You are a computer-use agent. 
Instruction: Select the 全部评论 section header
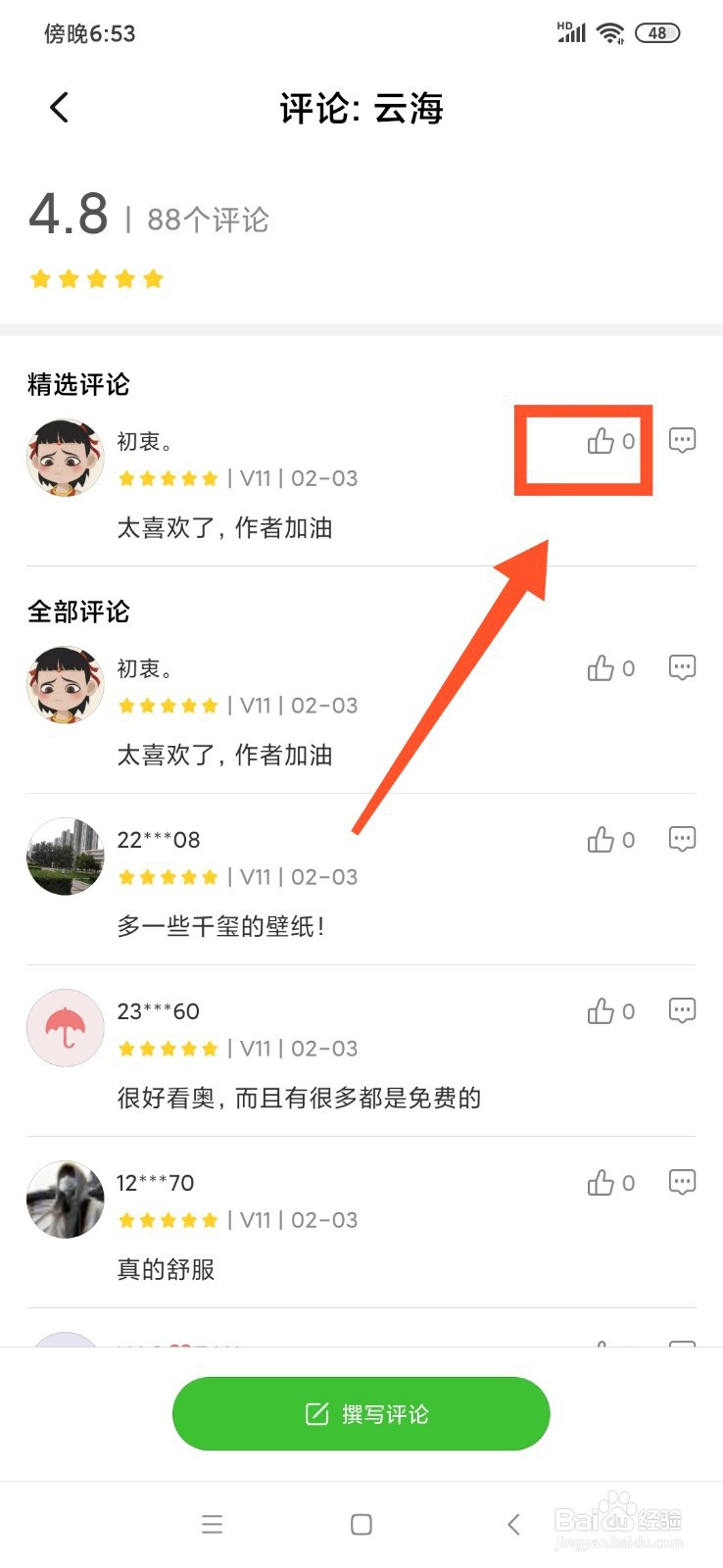pos(78,612)
